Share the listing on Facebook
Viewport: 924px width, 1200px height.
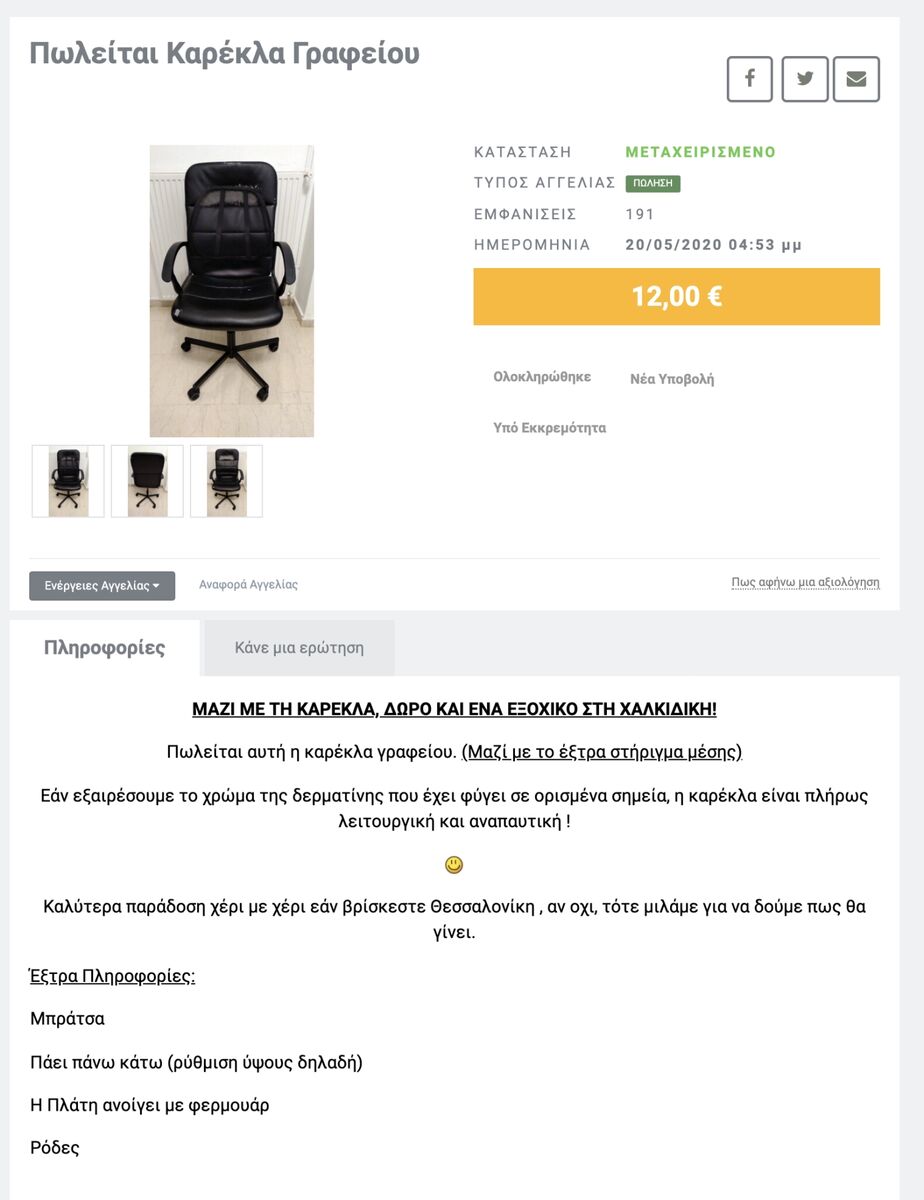pos(749,79)
